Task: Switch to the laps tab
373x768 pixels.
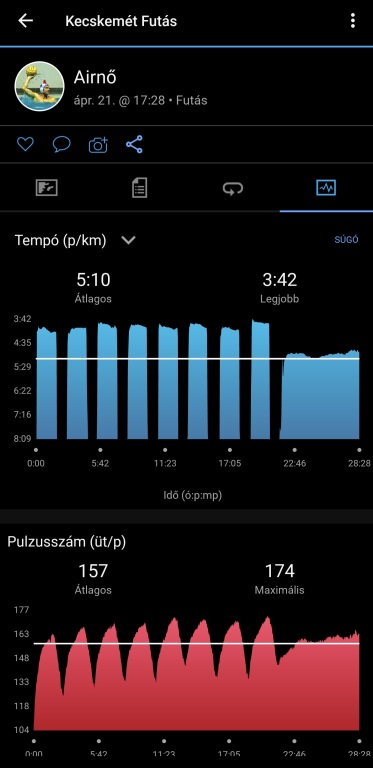Action: 233,188
